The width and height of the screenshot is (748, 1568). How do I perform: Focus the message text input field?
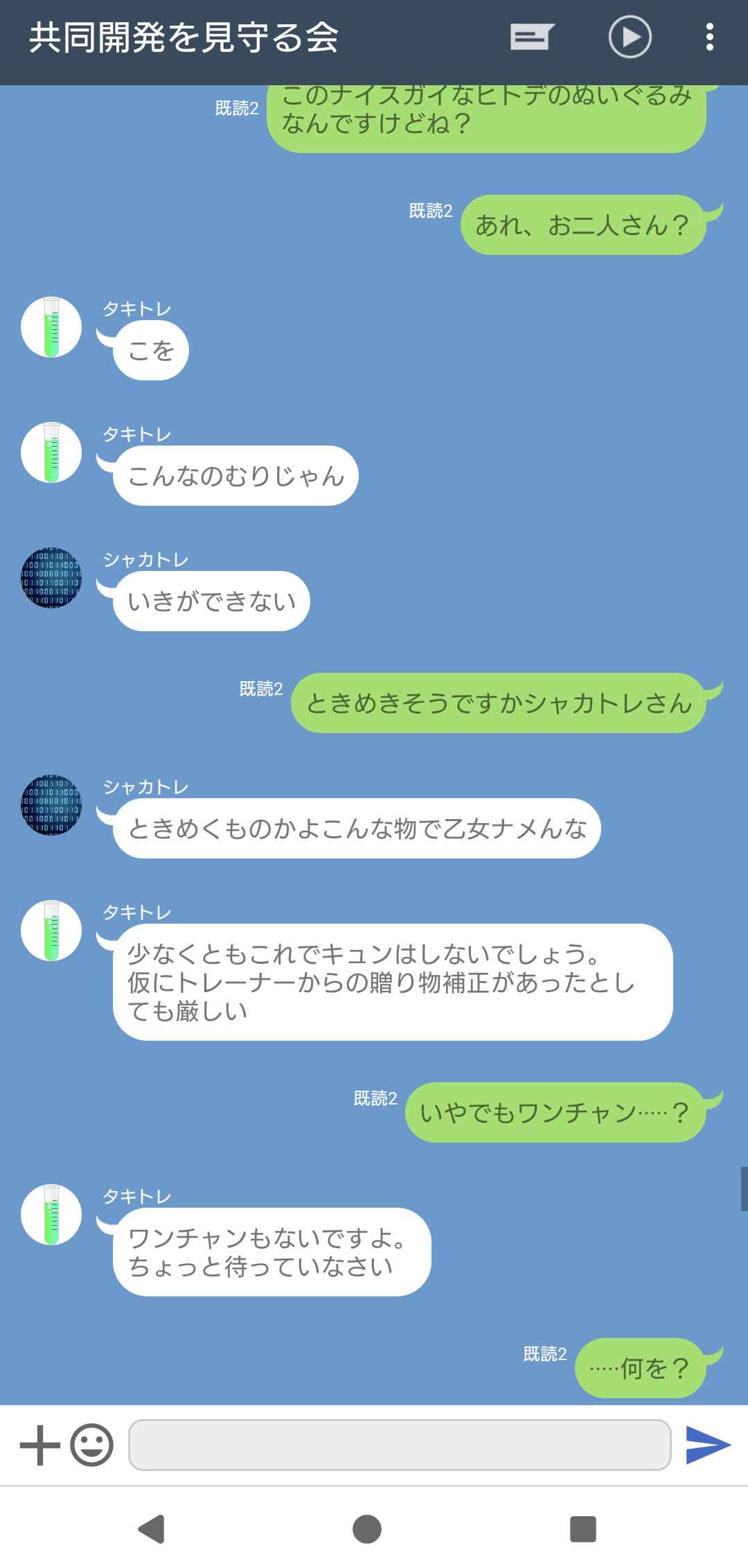coord(400,1445)
